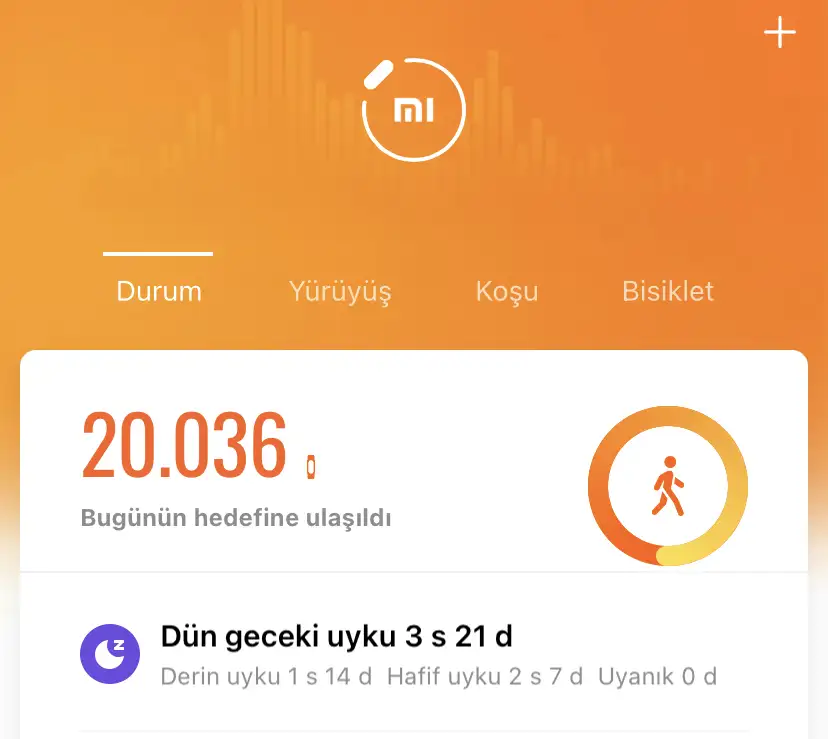The height and width of the screenshot is (739, 828).
Task: Switch to the Koşu tab
Action: (x=506, y=292)
